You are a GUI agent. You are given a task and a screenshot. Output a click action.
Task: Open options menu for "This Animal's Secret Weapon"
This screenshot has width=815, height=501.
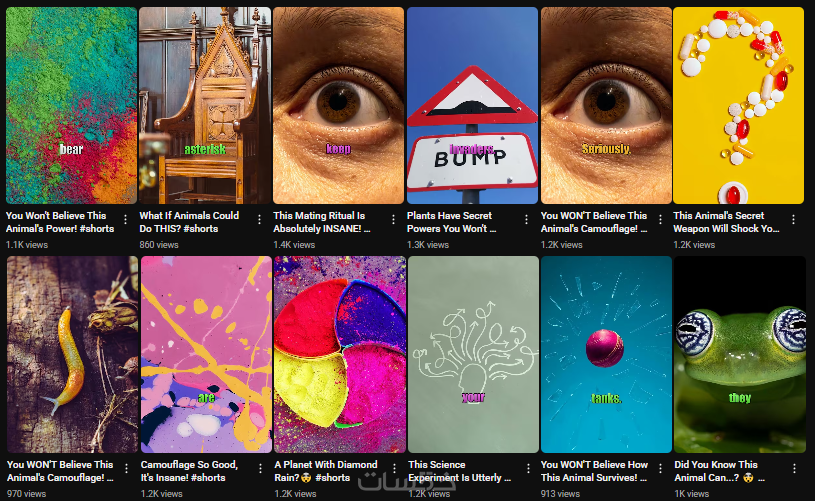[x=794, y=220]
